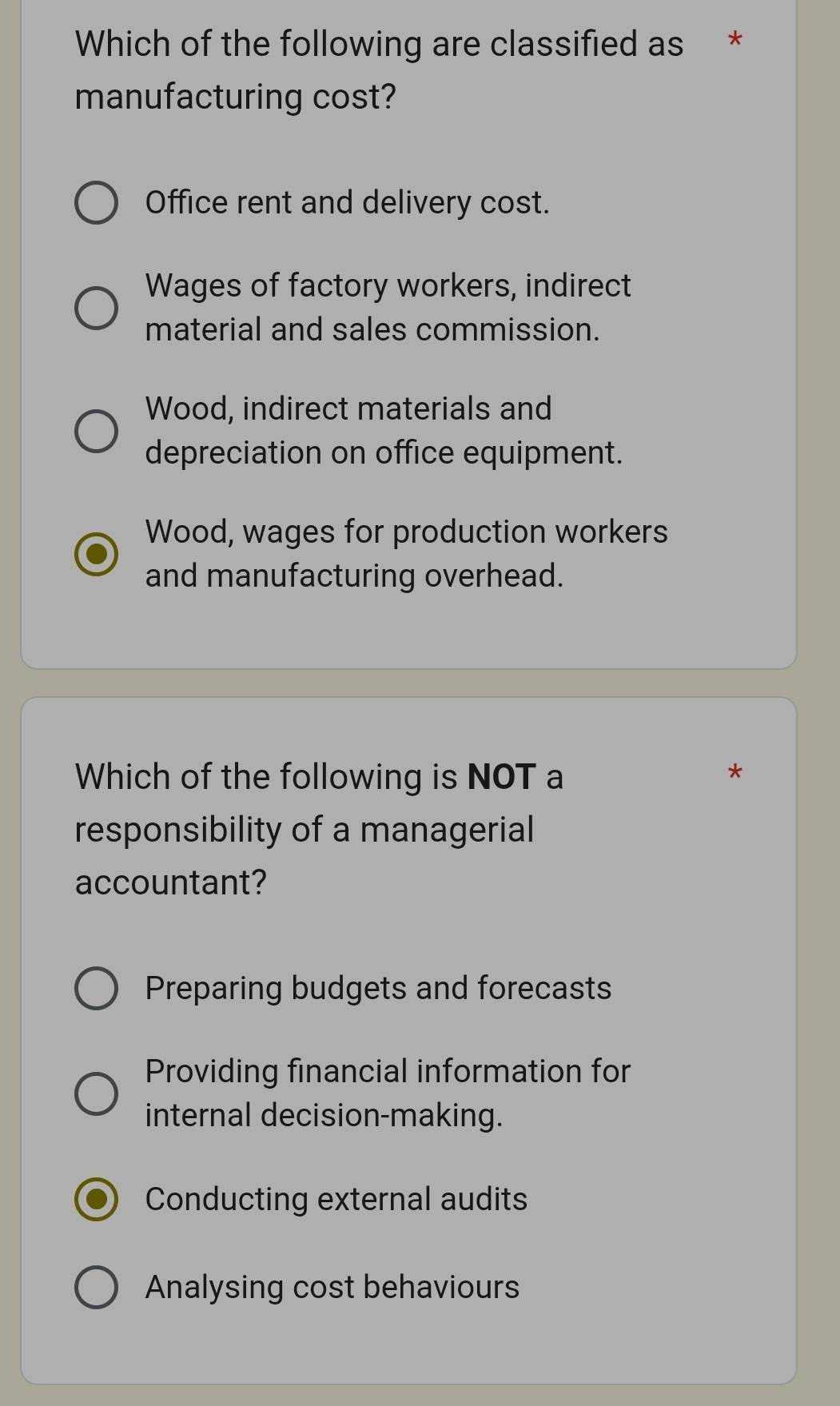Choose 'Preparing budgets and forecasts' answer
Viewport: 840px width, 1406px height.
[x=97, y=989]
